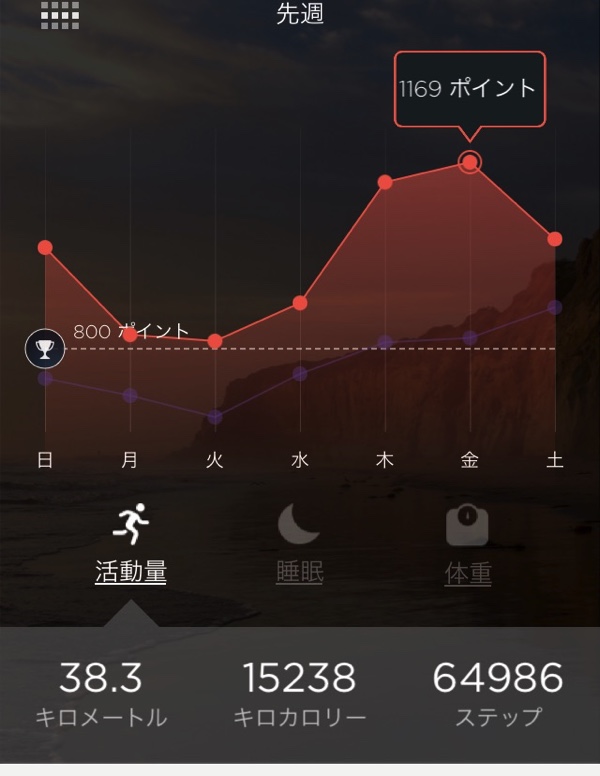Screen dimensions: 600x776
Task: Select Tuesday's red data point
Action: (x=215, y=342)
